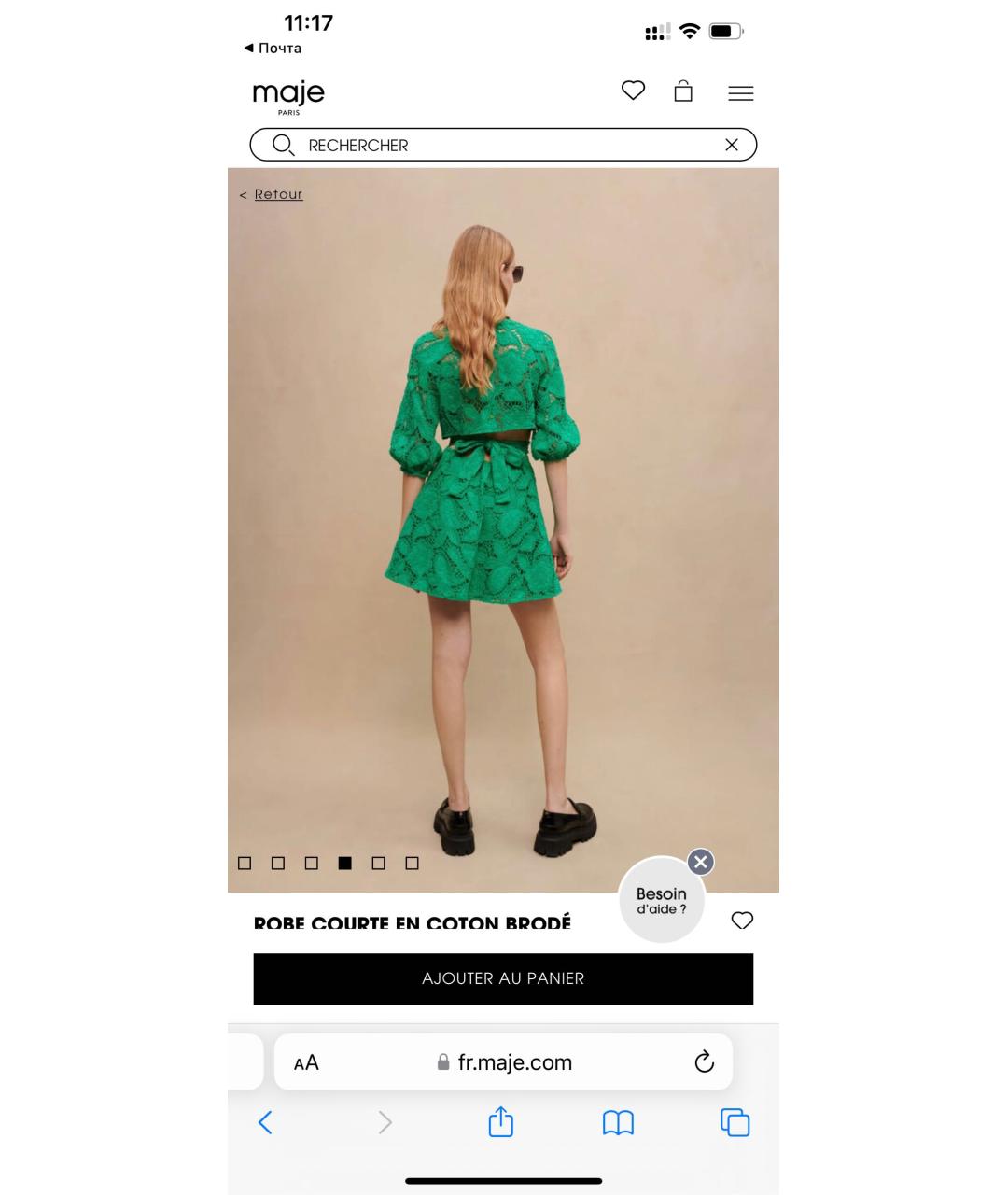Open the shopping bag
The image size is (1008, 1195).
click(683, 91)
